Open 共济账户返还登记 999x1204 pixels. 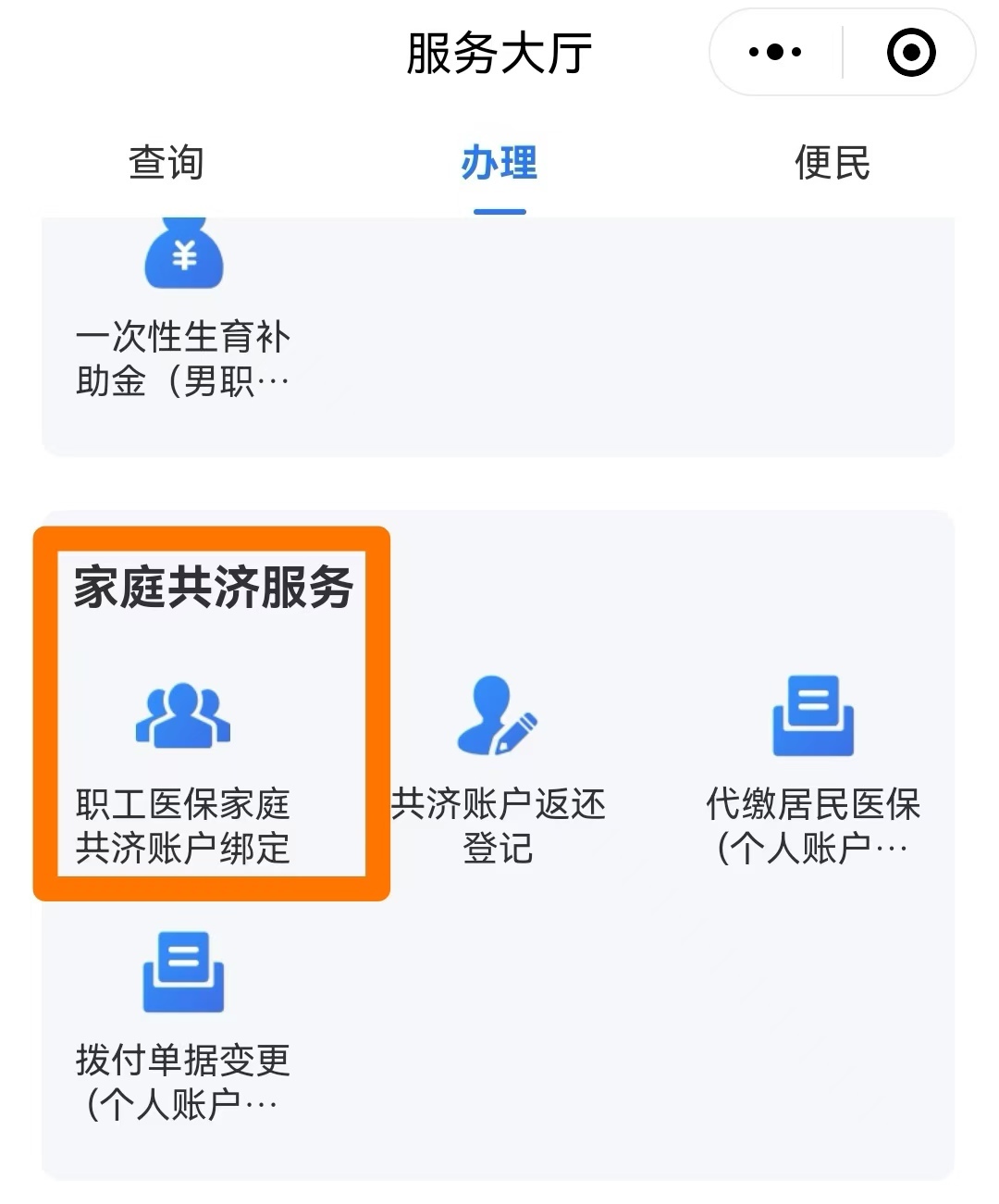click(499, 768)
